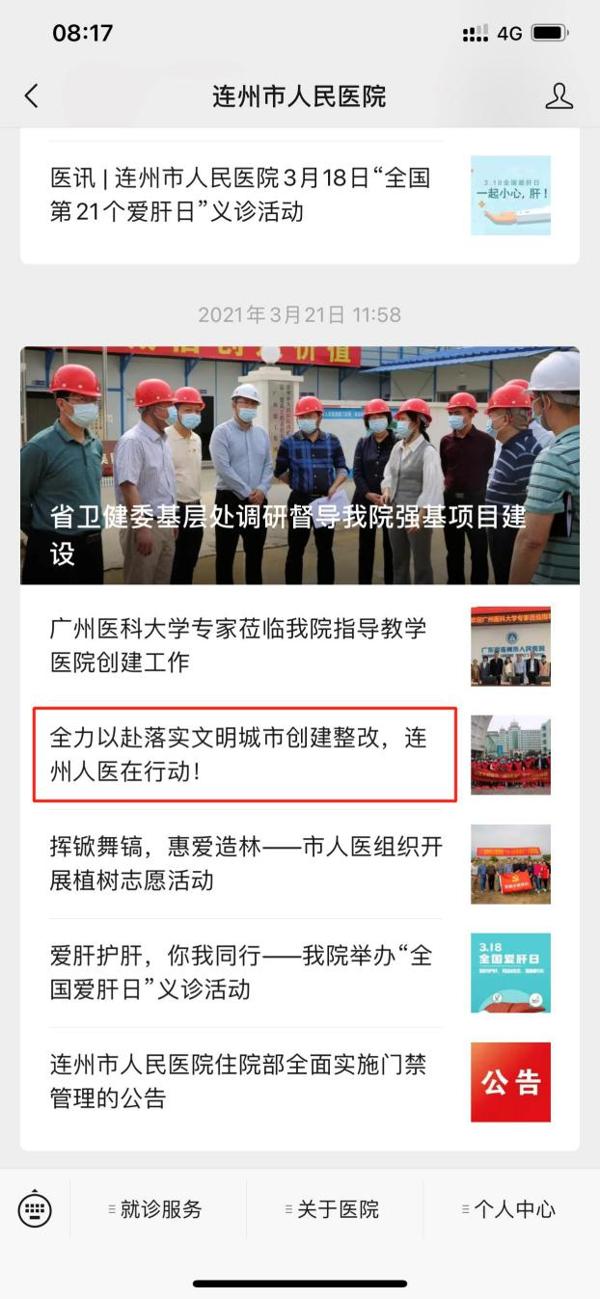Open the 3月18日 全国第21个爱肝日 义诊活动 article

pyautogui.click(x=240, y=195)
